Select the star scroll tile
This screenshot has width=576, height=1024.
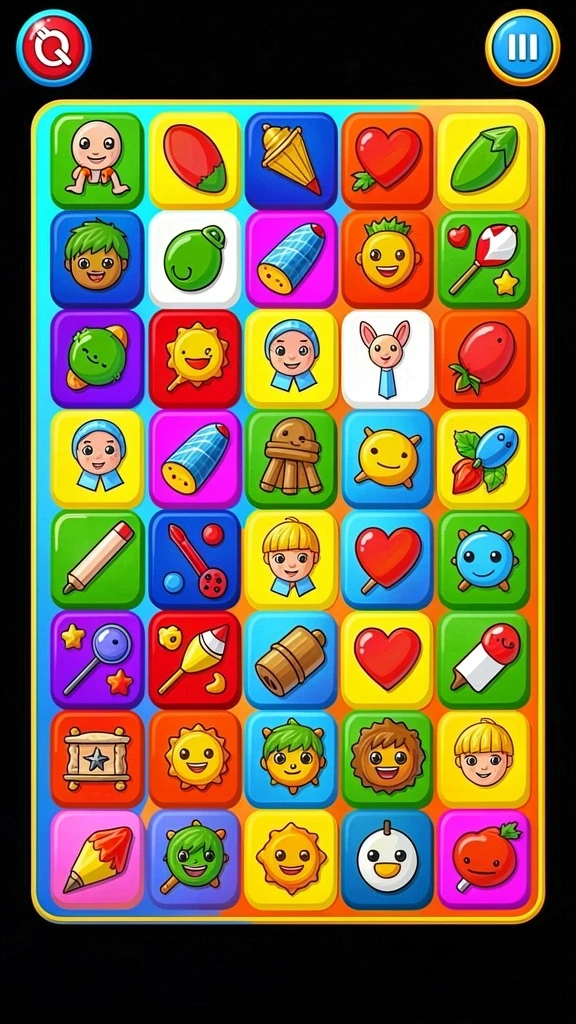[x=97, y=759]
